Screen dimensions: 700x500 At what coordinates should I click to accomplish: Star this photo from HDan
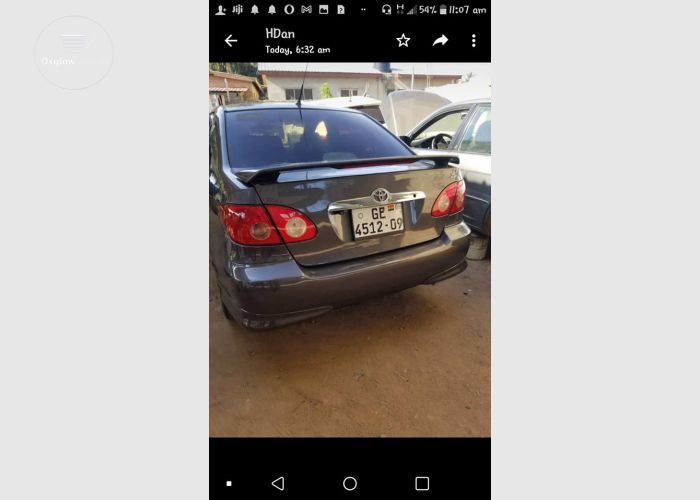pyautogui.click(x=403, y=41)
